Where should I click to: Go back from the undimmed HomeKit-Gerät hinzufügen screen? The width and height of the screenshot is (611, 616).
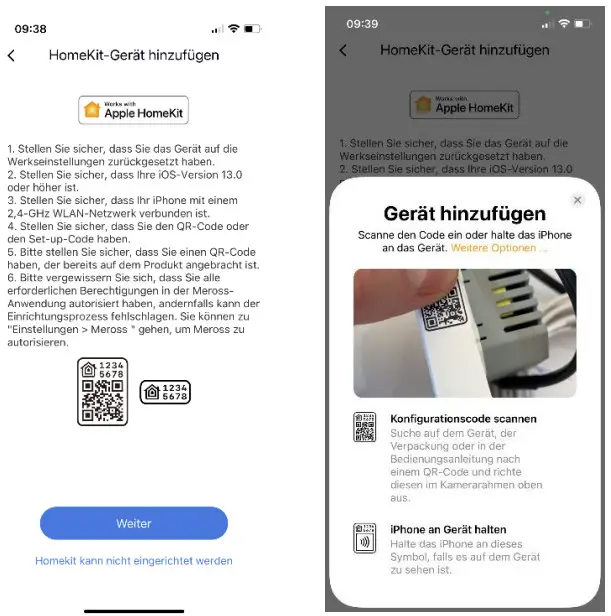coord(12,56)
